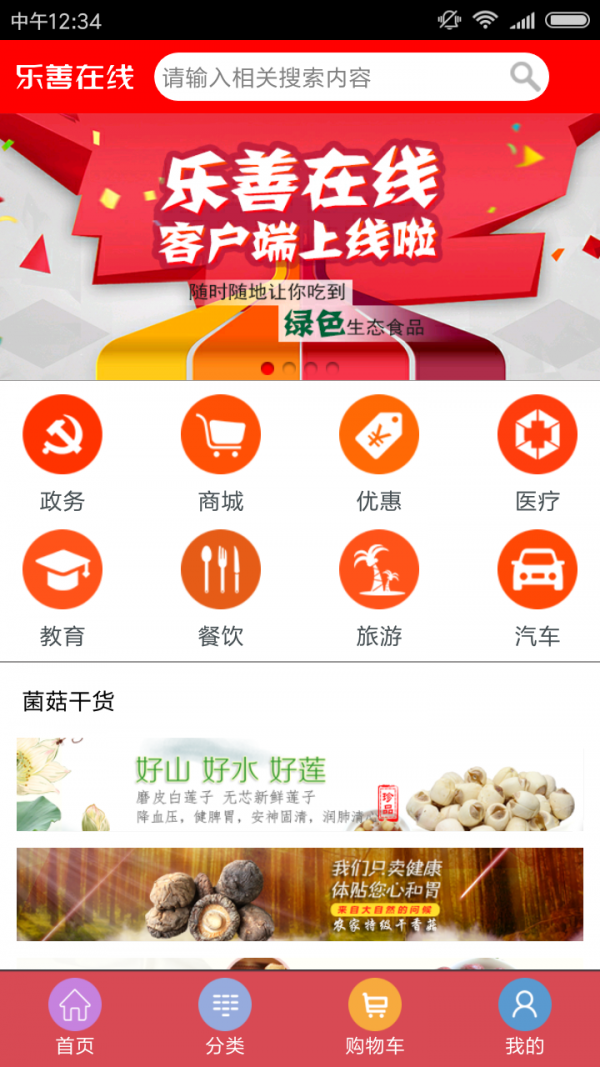The width and height of the screenshot is (600, 1067).
Task: Open the lotus seed 好山好水好莲 banner
Action: pos(300,784)
